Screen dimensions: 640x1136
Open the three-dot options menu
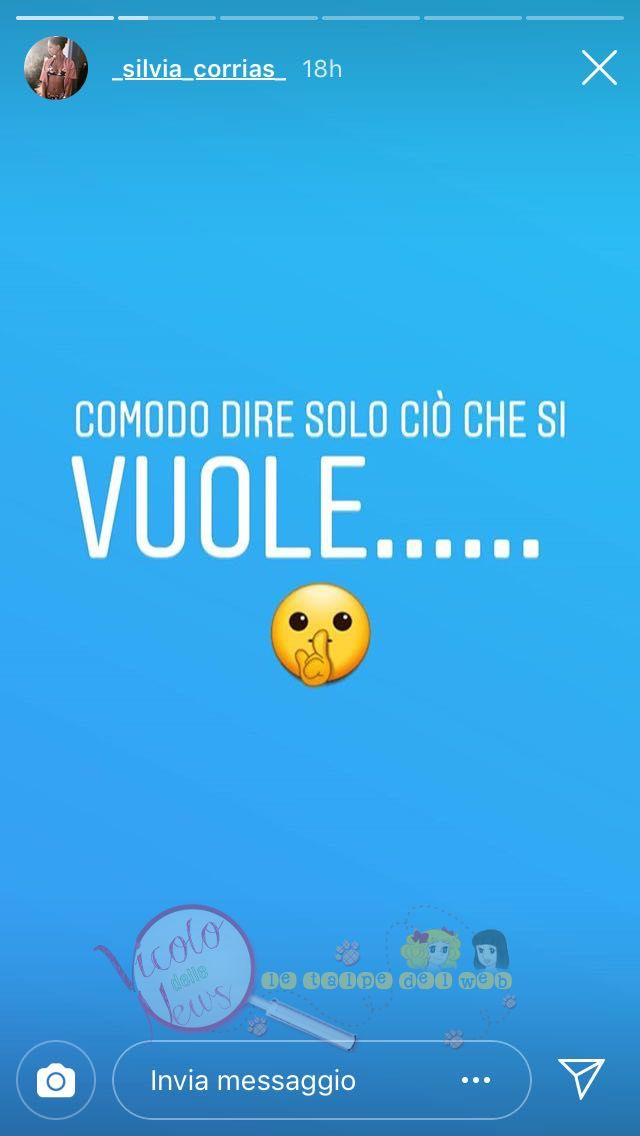pos(476,1081)
